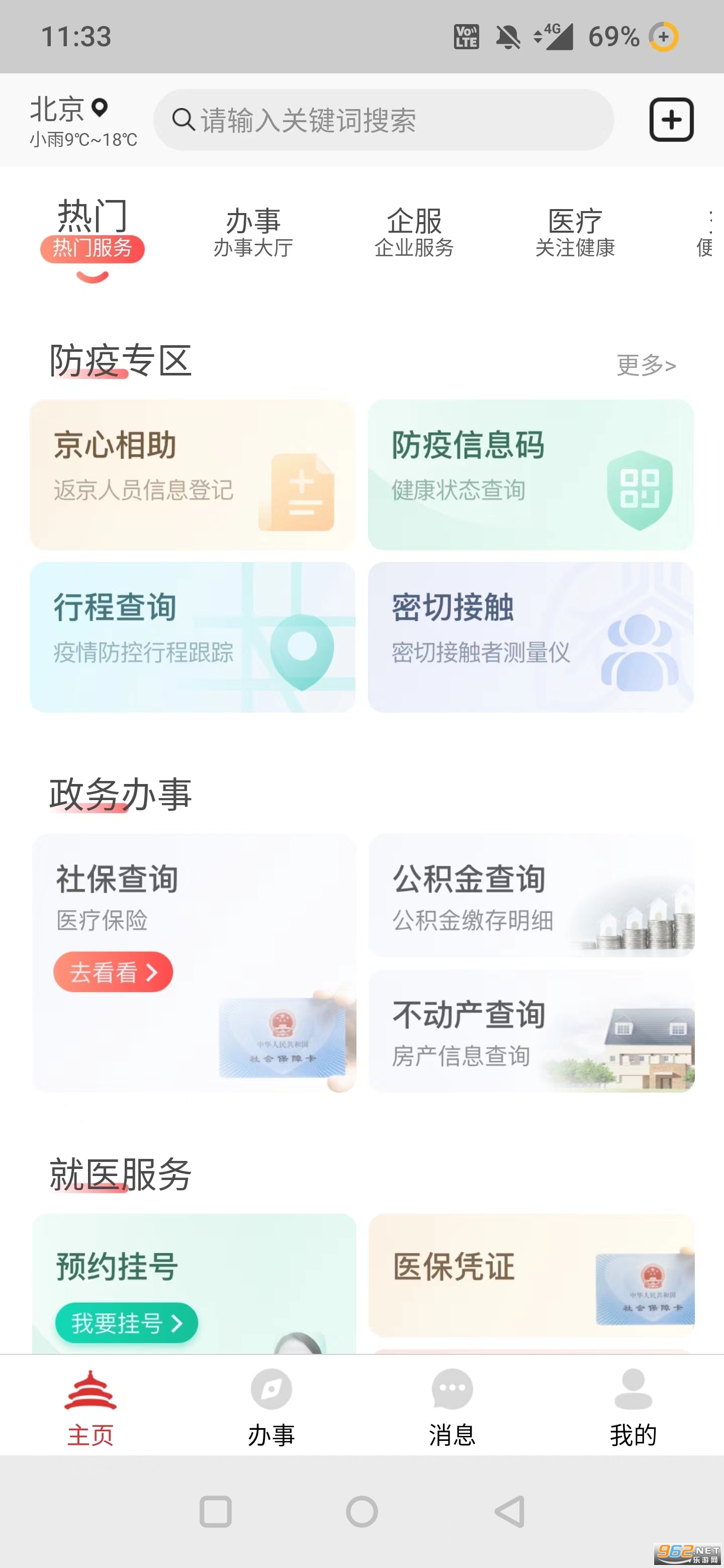Open the 防疫信息码 health status card

[x=530, y=475]
